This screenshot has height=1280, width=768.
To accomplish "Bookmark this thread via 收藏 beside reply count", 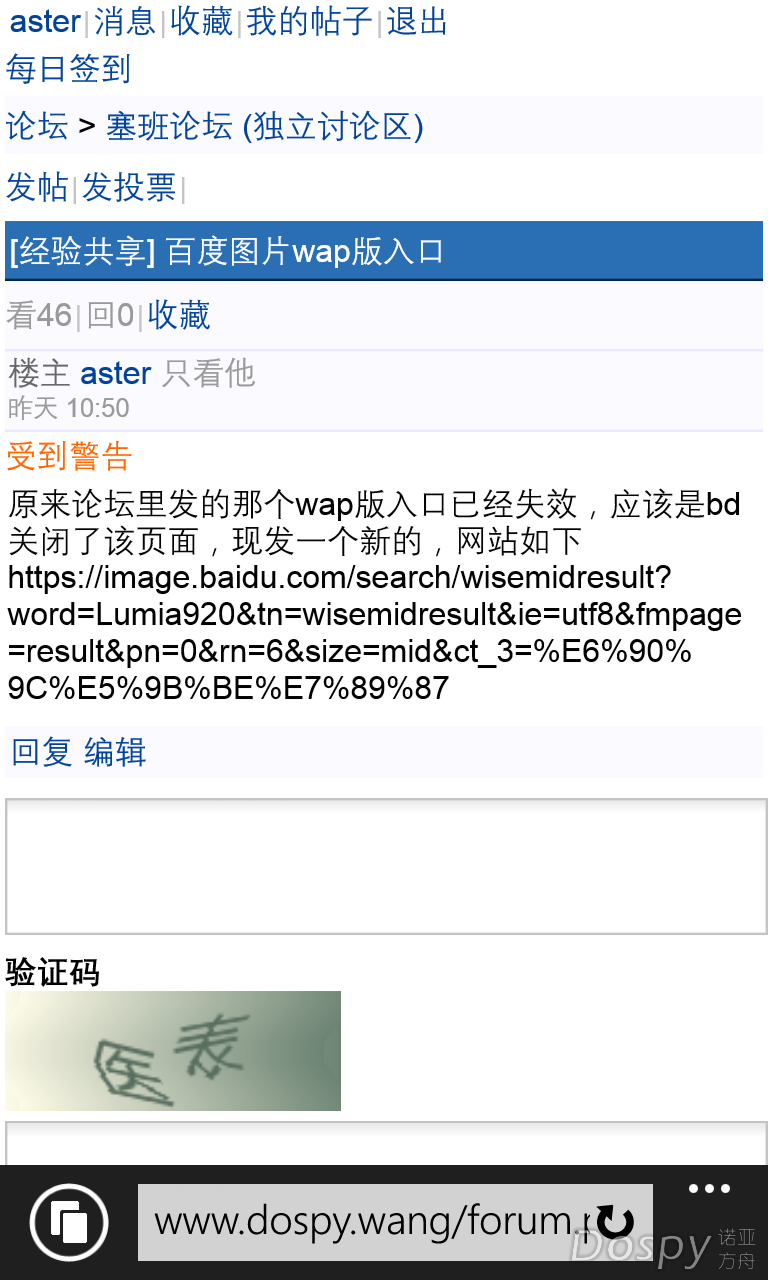I will click(x=179, y=316).
